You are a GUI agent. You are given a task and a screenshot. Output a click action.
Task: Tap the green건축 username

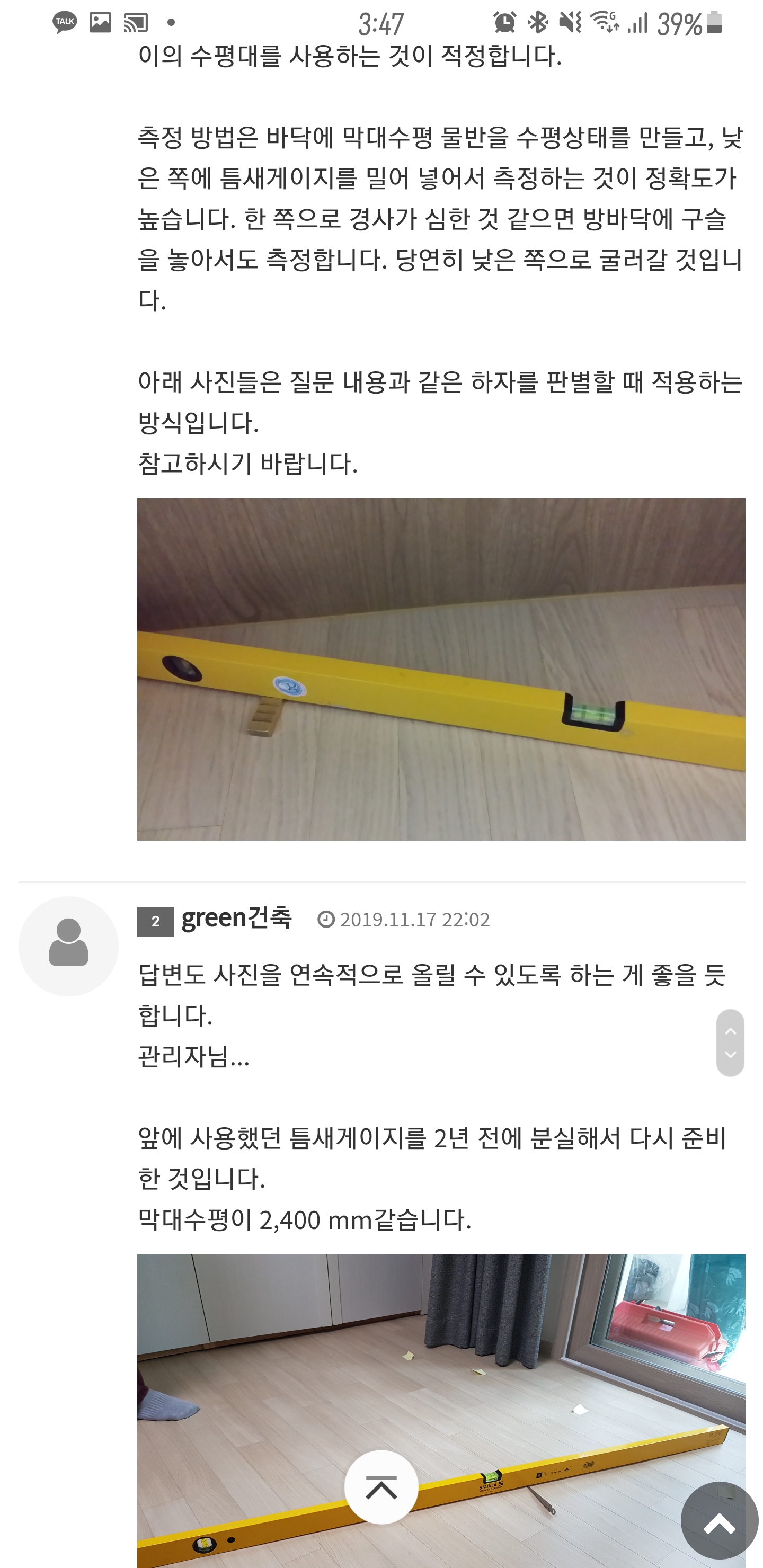pos(236,918)
